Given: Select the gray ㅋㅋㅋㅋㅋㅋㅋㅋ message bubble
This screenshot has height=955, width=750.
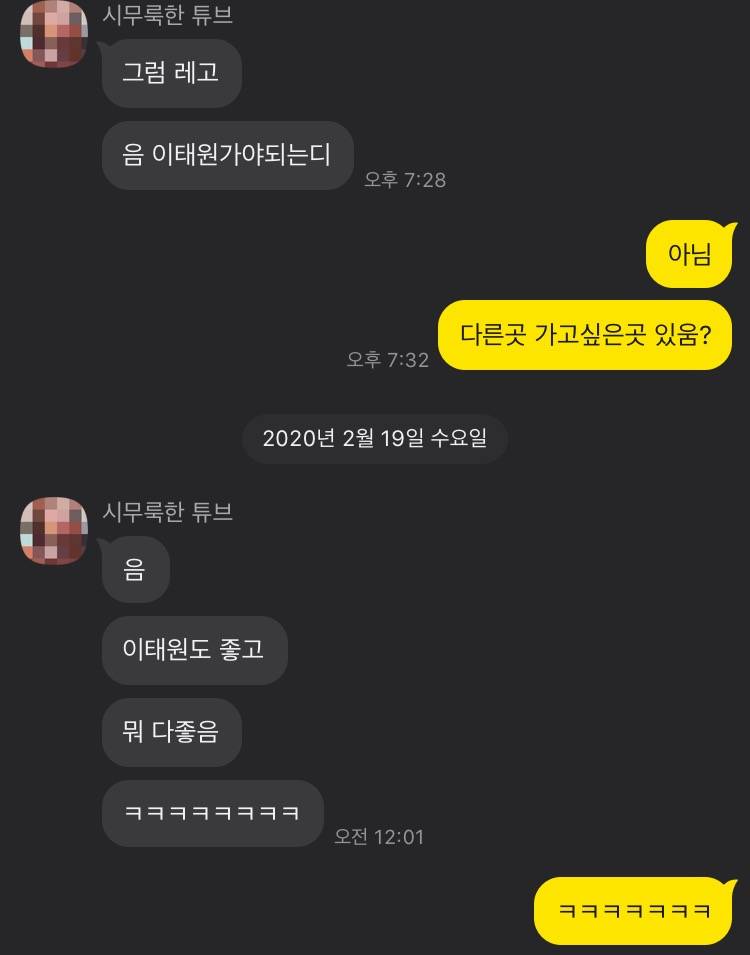Looking at the screenshot, I should click(212, 813).
